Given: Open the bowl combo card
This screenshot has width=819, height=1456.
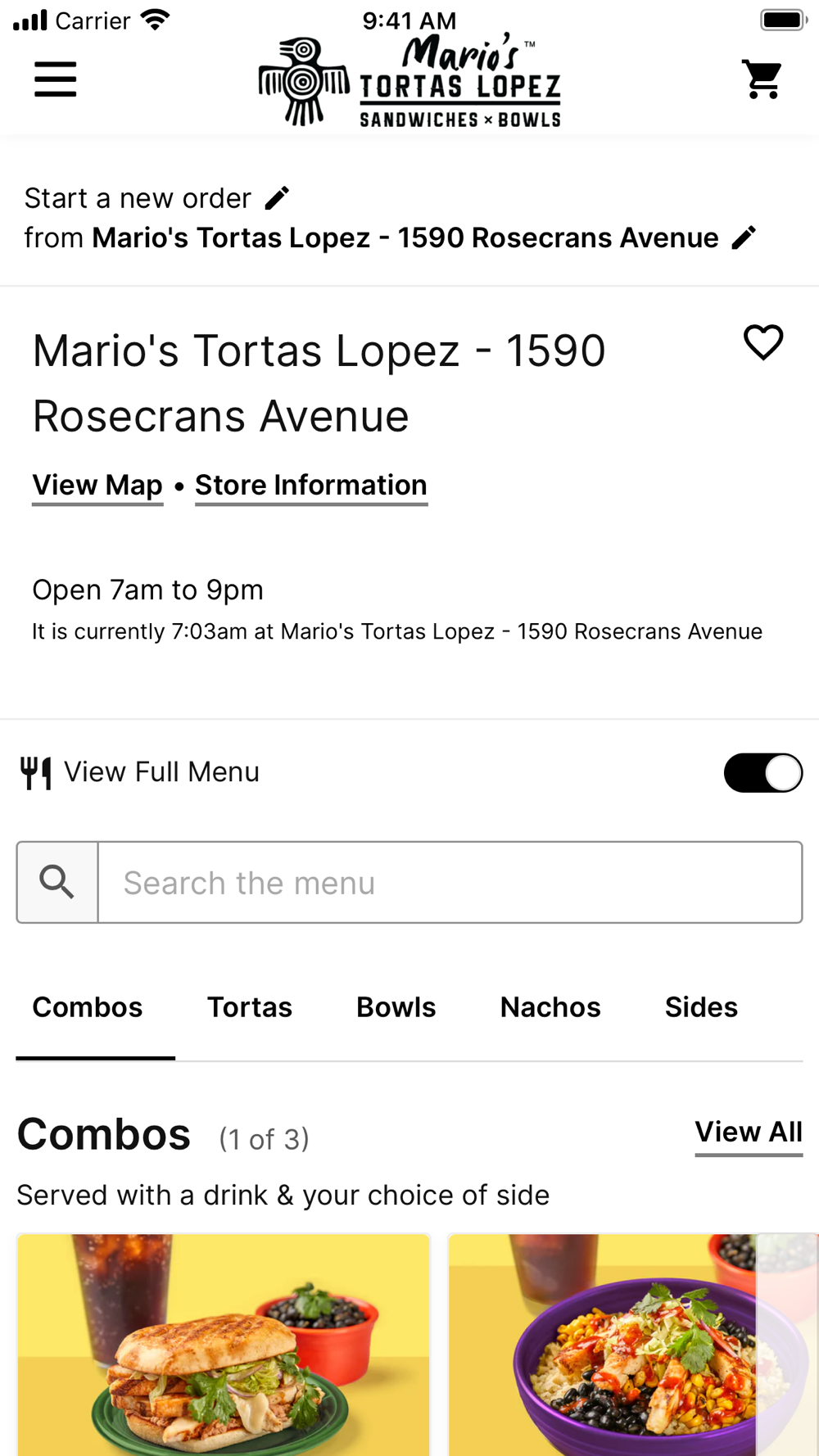Looking at the screenshot, I should click(633, 1345).
